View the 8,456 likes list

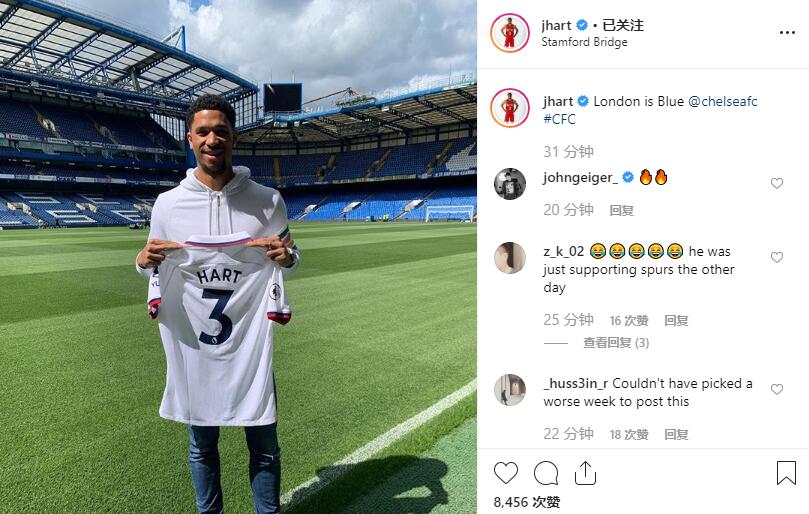click(x=527, y=502)
